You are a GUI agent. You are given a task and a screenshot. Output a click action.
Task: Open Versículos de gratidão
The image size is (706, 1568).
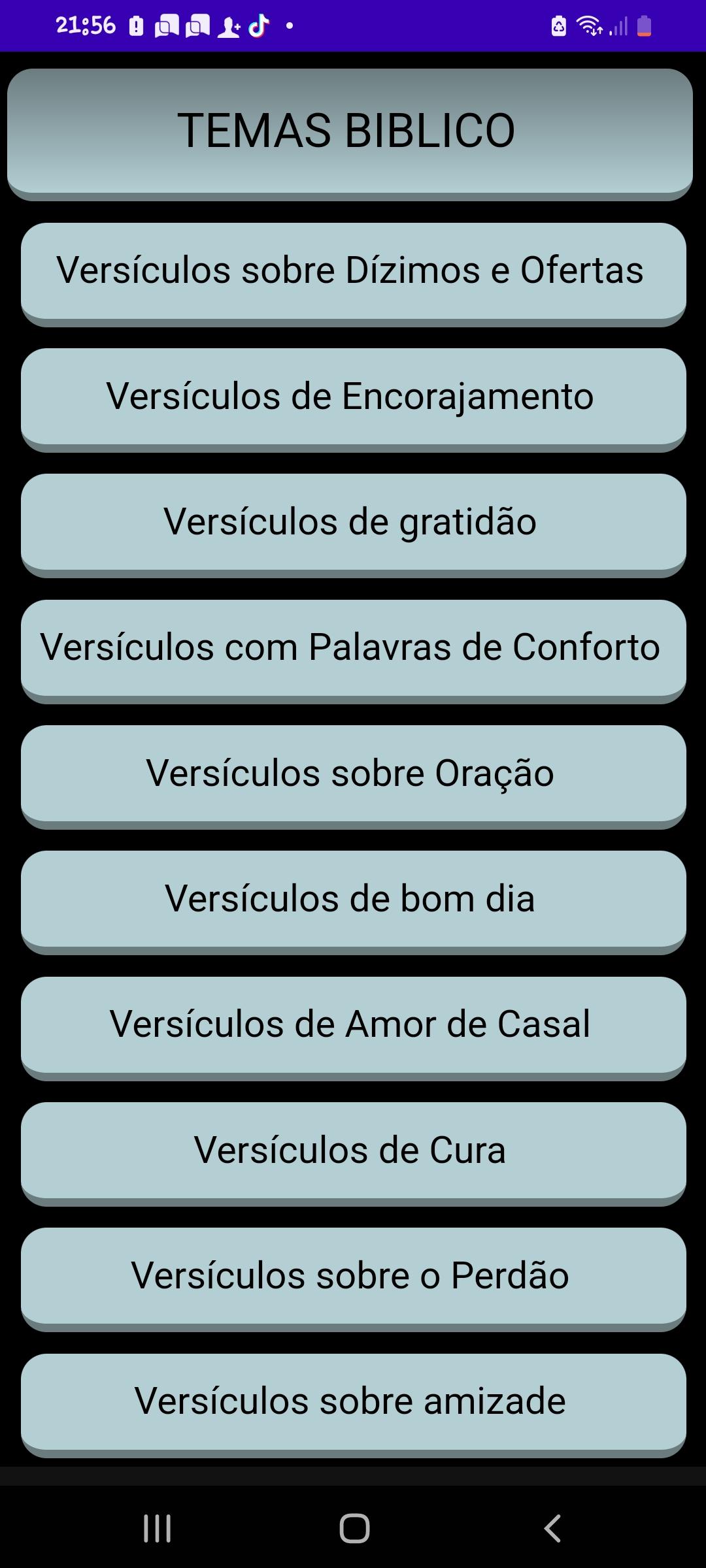click(x=353, y=525)
